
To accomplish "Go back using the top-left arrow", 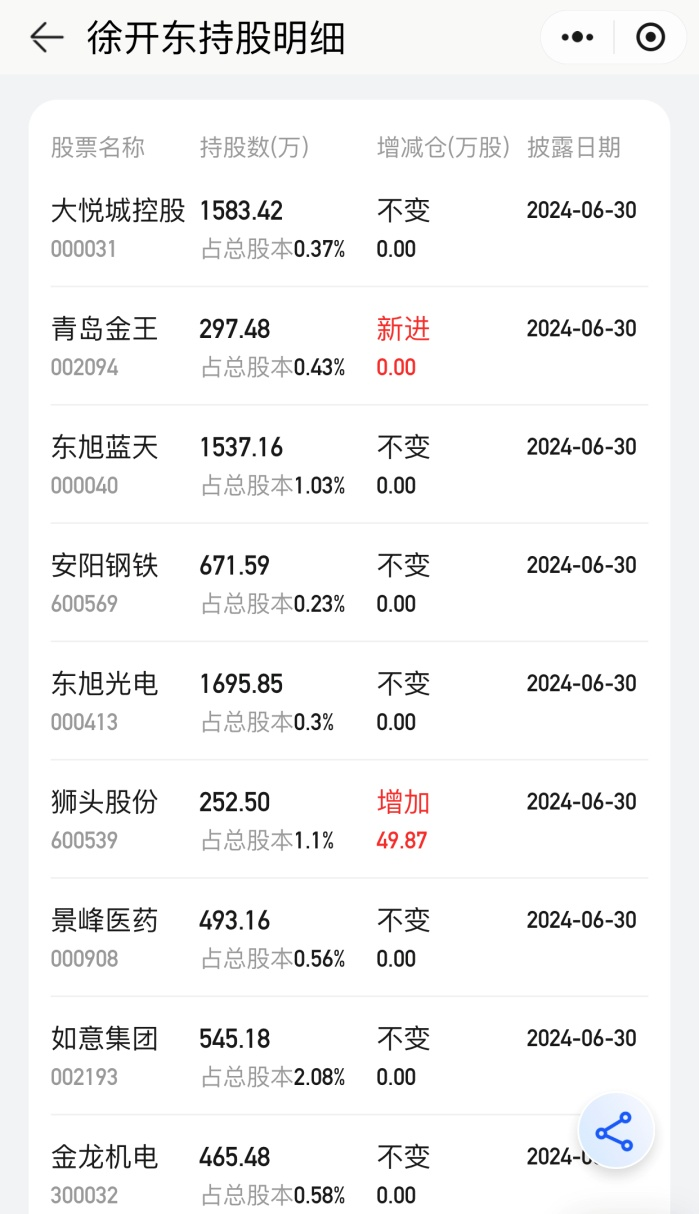I will (46, 38).
